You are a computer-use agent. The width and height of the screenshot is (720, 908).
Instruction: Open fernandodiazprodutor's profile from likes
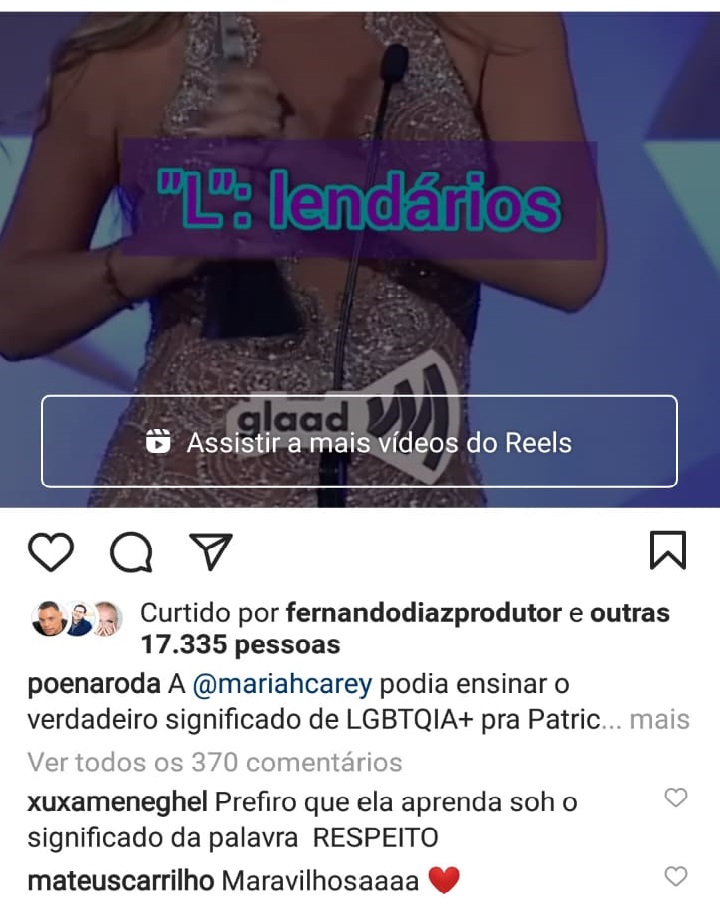pos(422,613)
